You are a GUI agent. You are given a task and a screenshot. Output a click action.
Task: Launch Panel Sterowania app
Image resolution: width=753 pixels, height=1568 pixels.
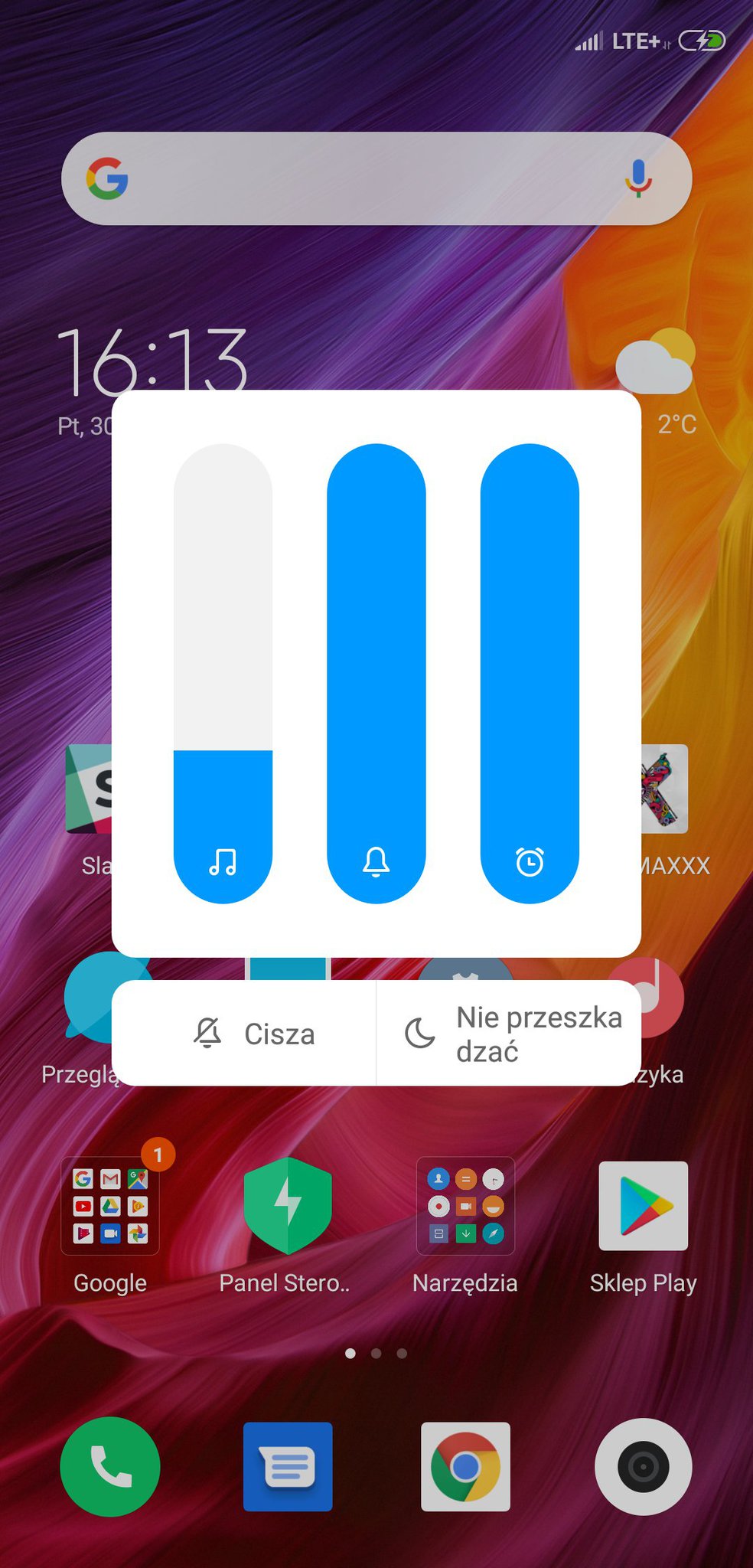[x=287, y=1206]
